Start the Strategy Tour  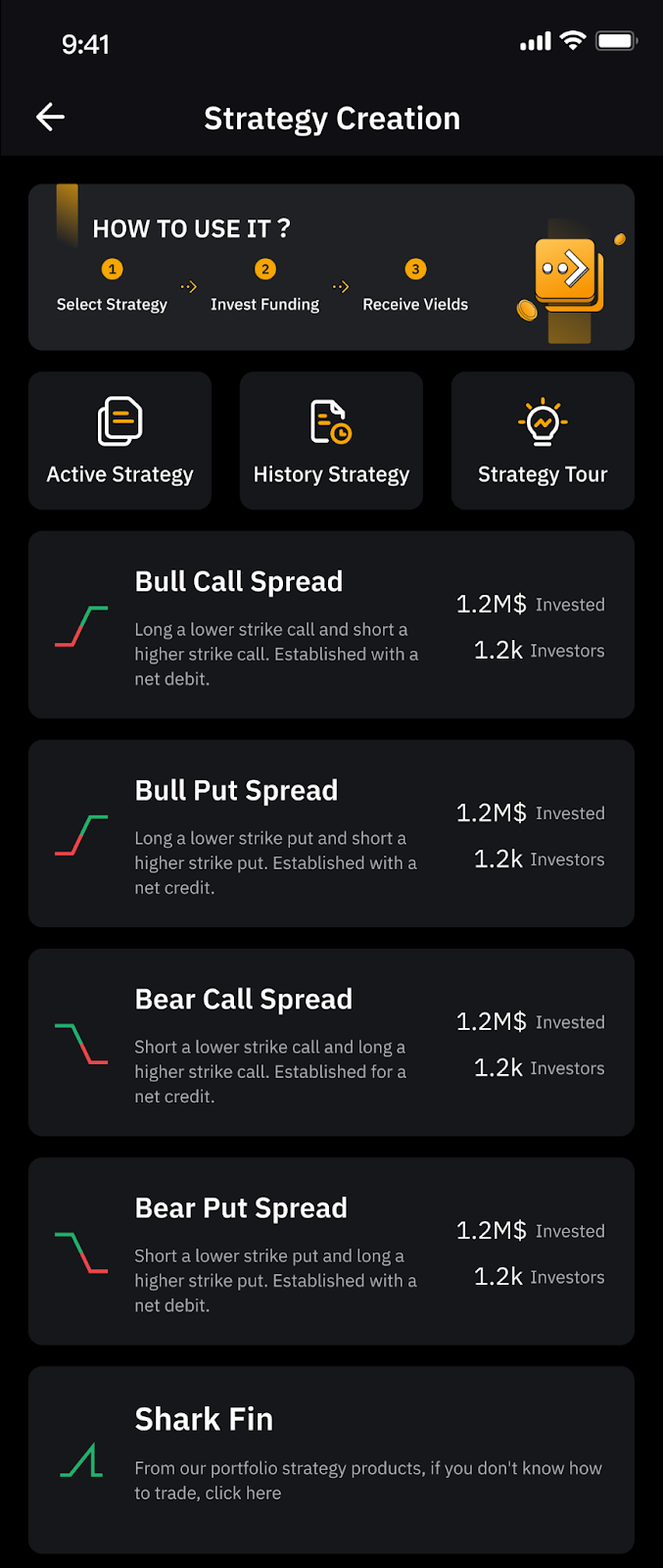[x=543, y=441]
